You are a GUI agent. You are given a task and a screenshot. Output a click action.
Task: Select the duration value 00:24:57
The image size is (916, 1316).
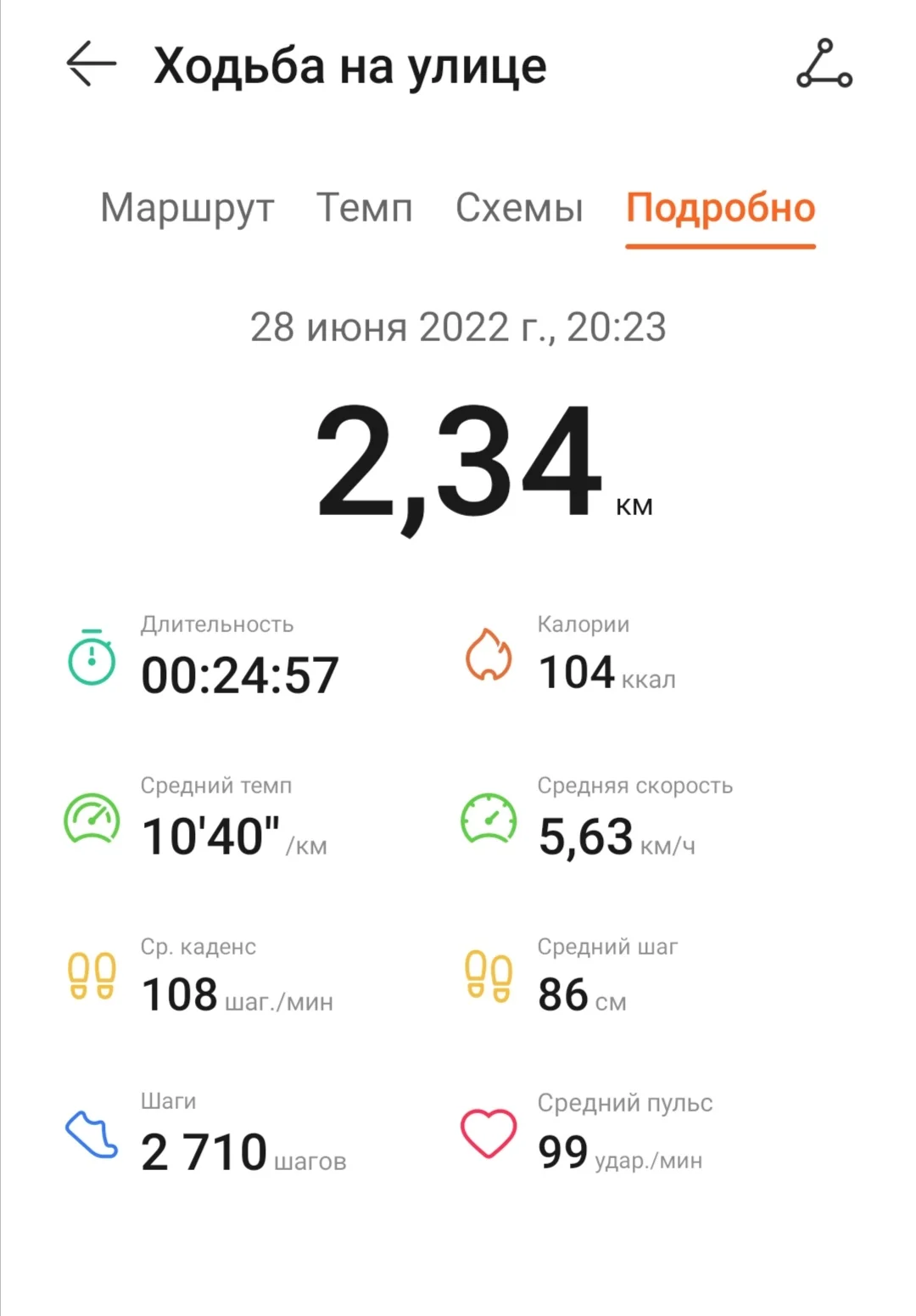(x=240, y=673)
